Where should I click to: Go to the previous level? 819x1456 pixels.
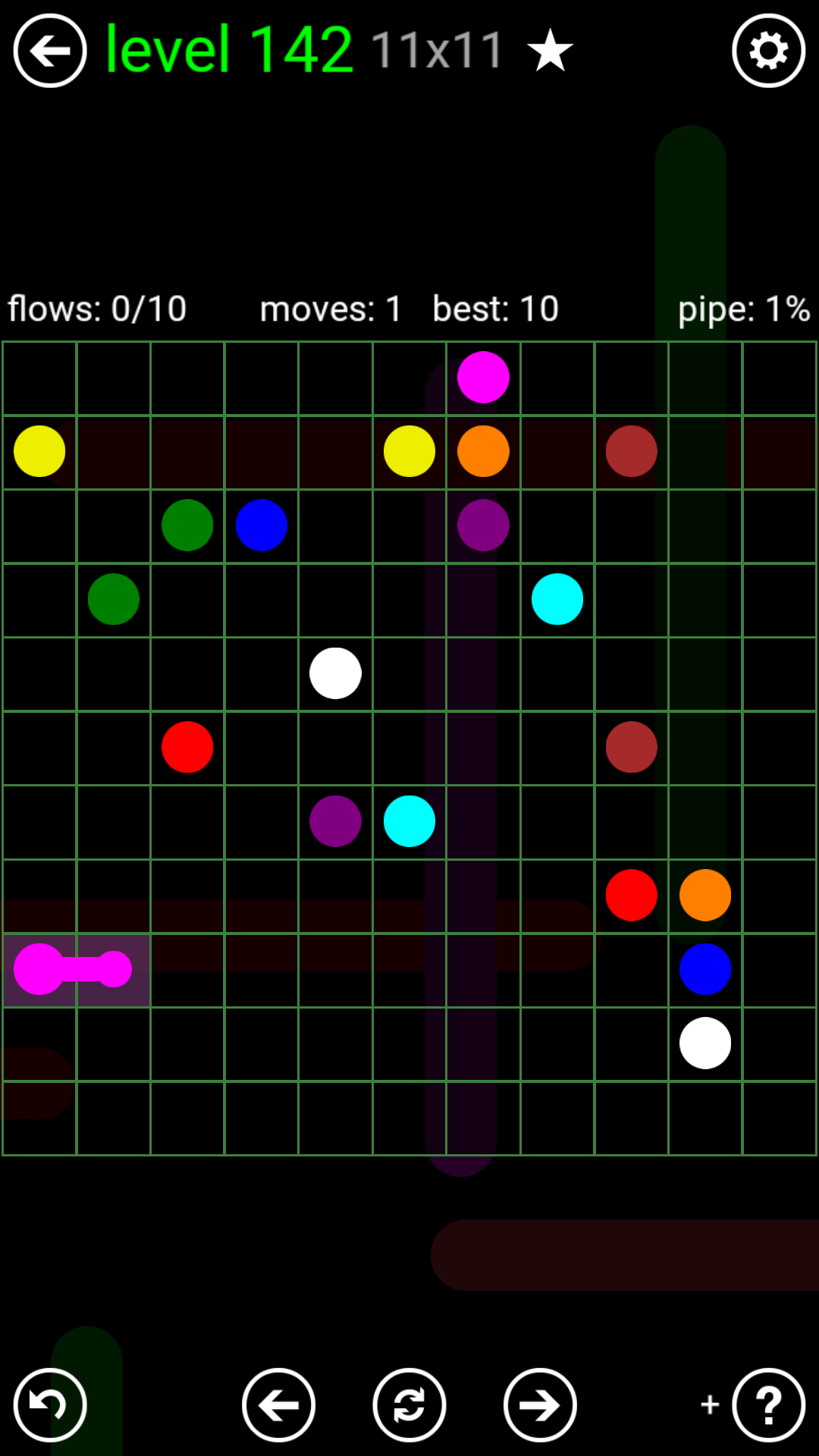[x=278, y=1405]
